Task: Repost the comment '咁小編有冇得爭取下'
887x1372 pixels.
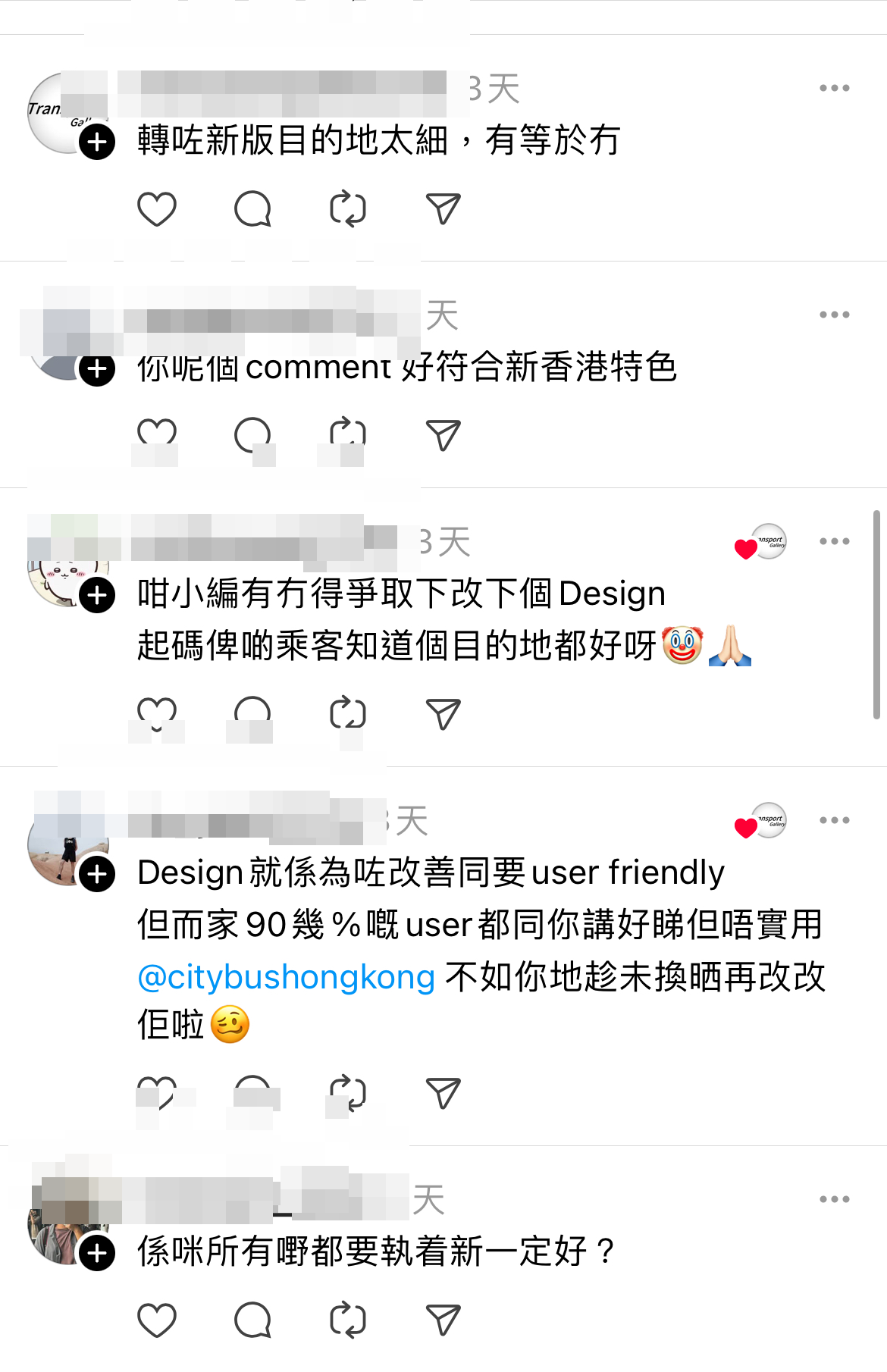Action: pos(348,714)
